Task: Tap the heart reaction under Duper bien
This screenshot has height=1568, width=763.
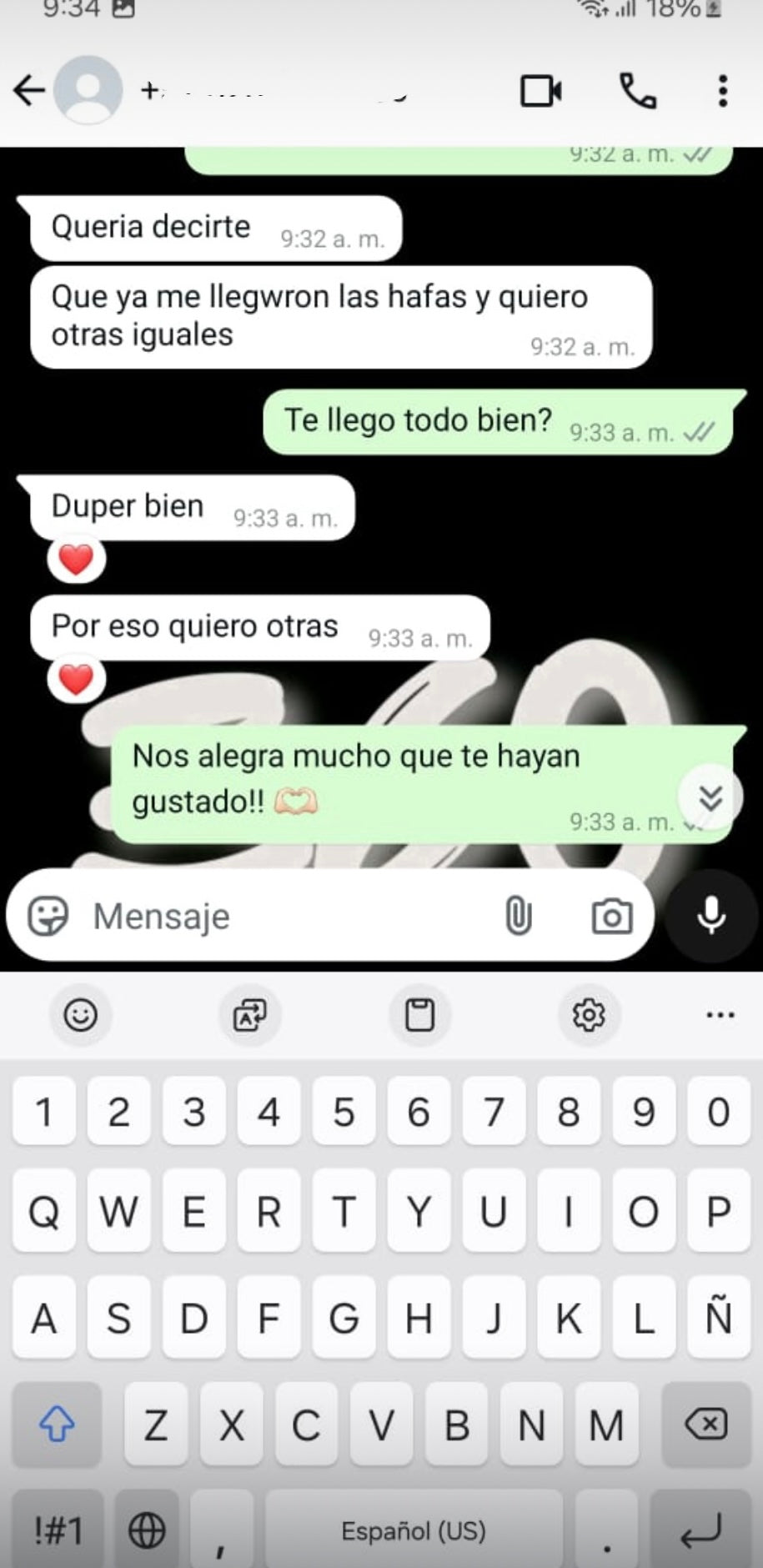Action: (76, 560)
